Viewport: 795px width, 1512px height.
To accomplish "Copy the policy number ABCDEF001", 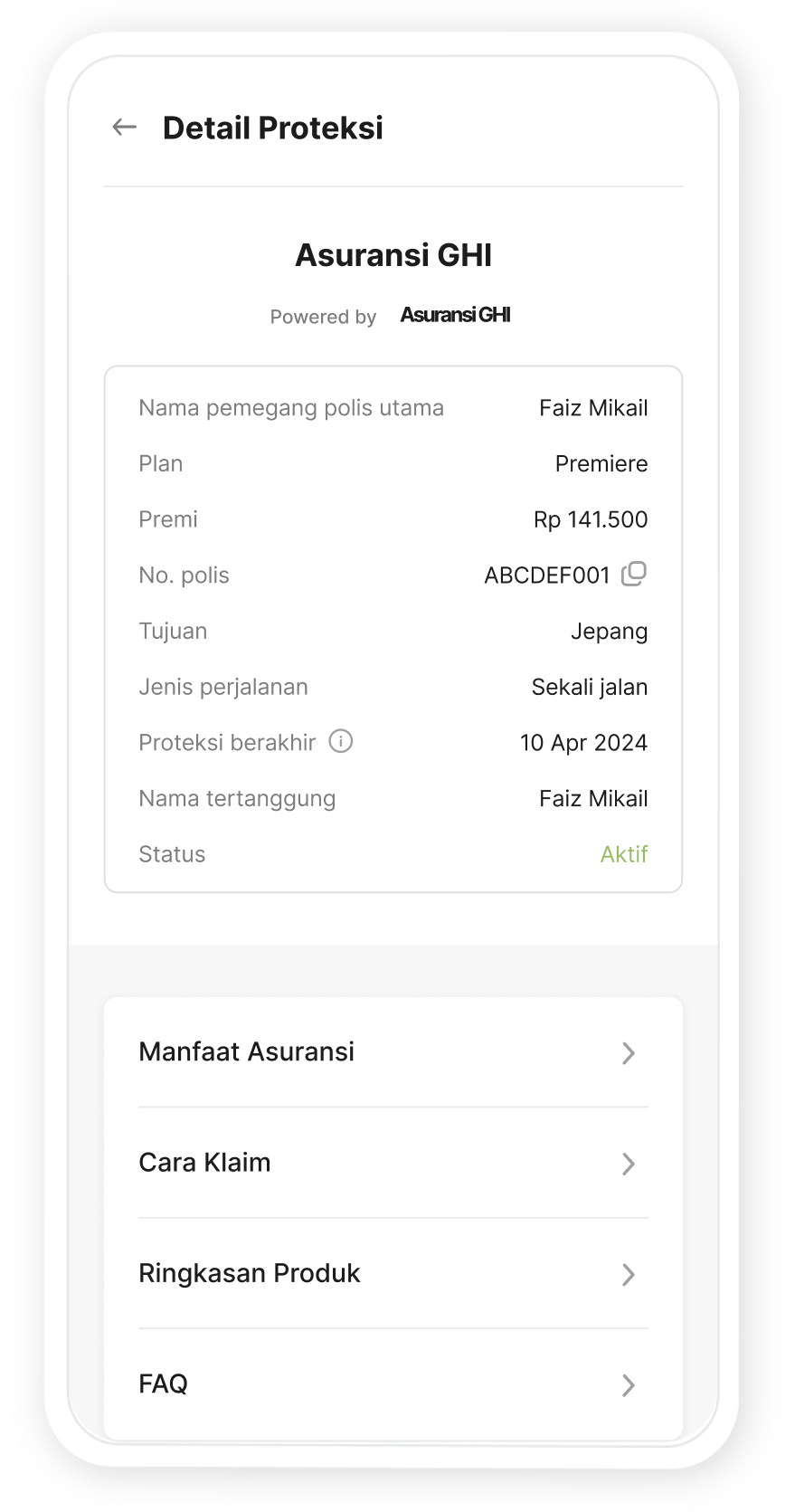I will (x=634, y=574).
